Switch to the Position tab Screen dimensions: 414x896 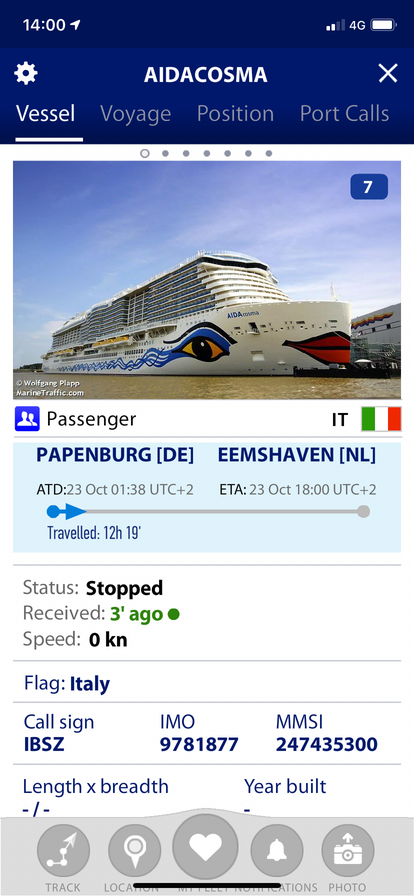235,114
